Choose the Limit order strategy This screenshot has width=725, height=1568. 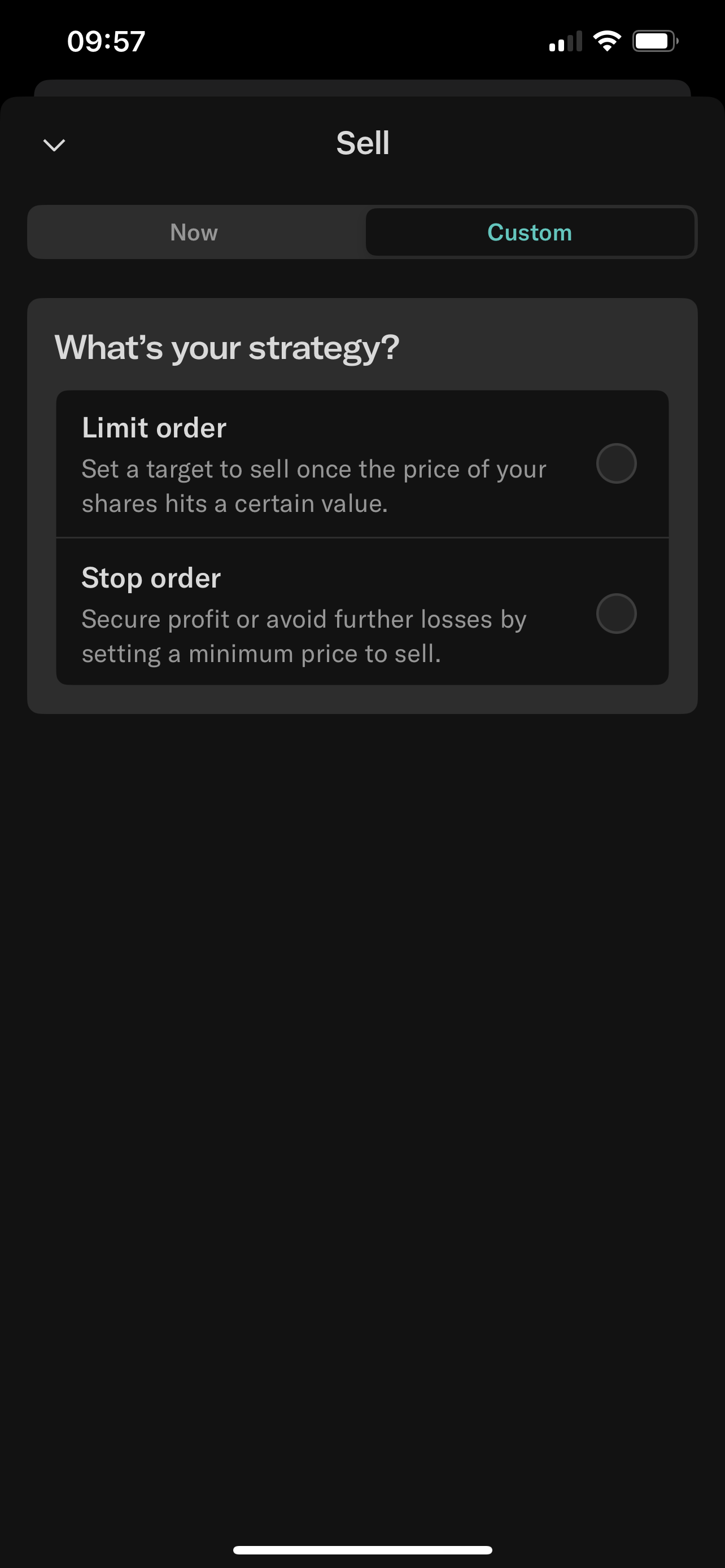pos(616,464)
